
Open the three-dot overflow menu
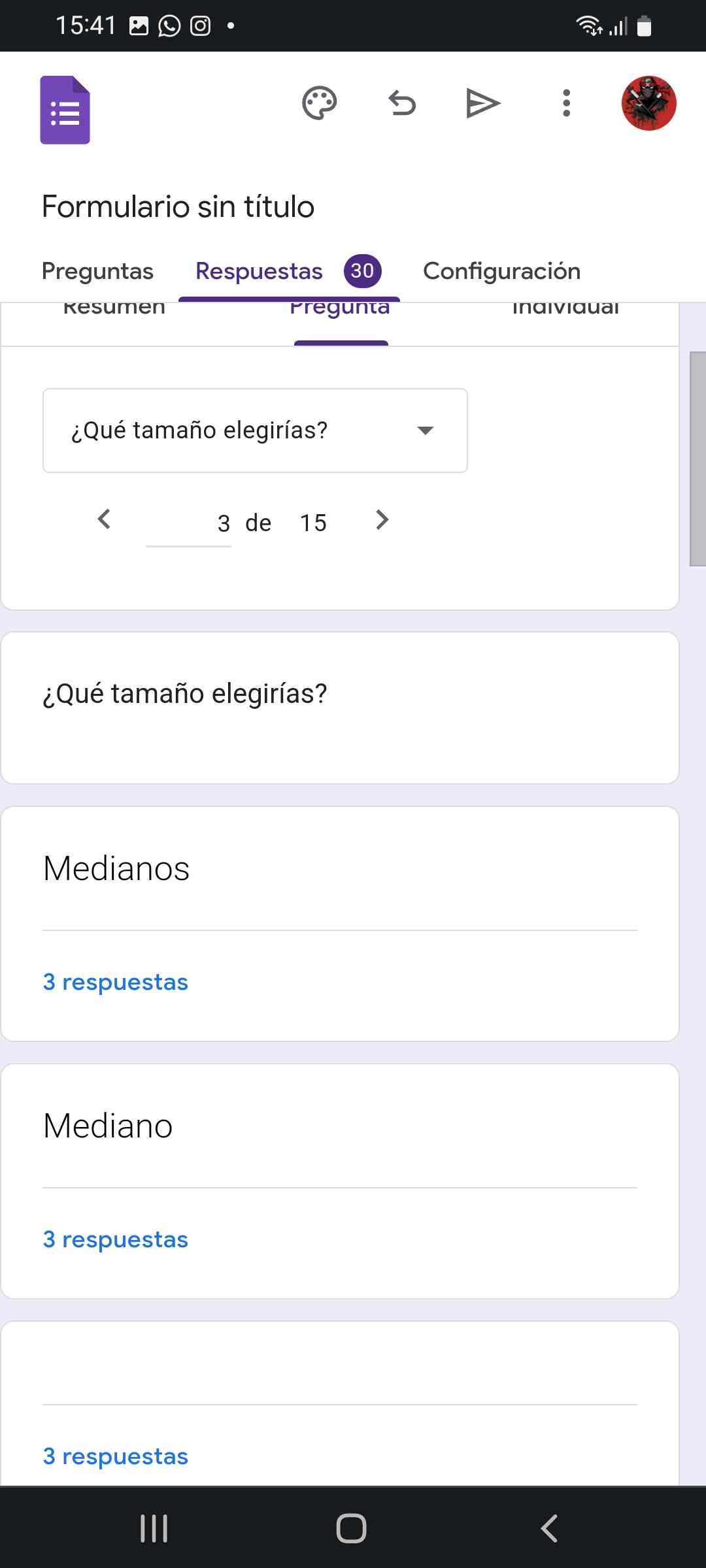(x=566, y=103)
